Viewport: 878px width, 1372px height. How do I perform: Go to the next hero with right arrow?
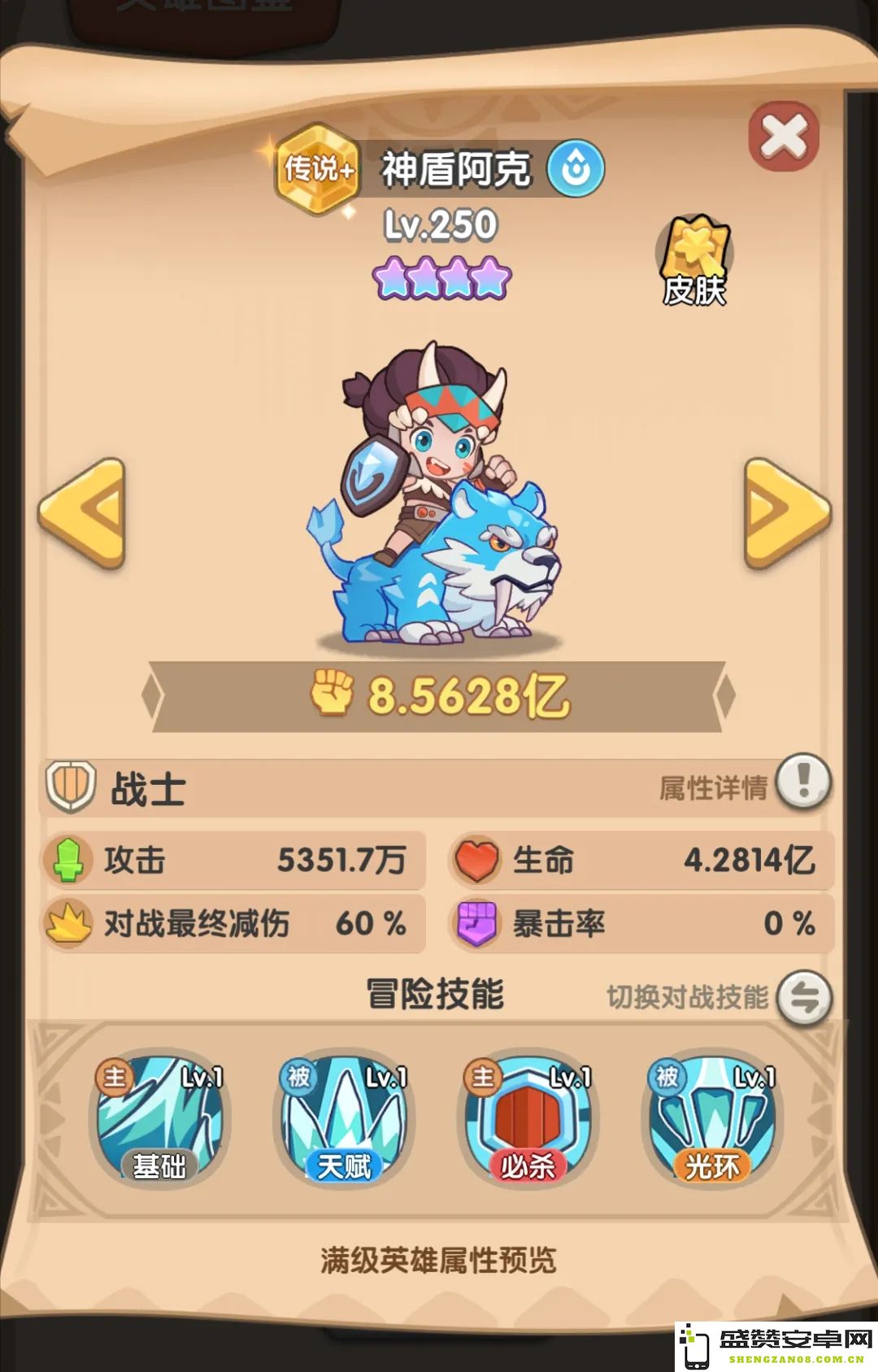click(x=786, y=513)
